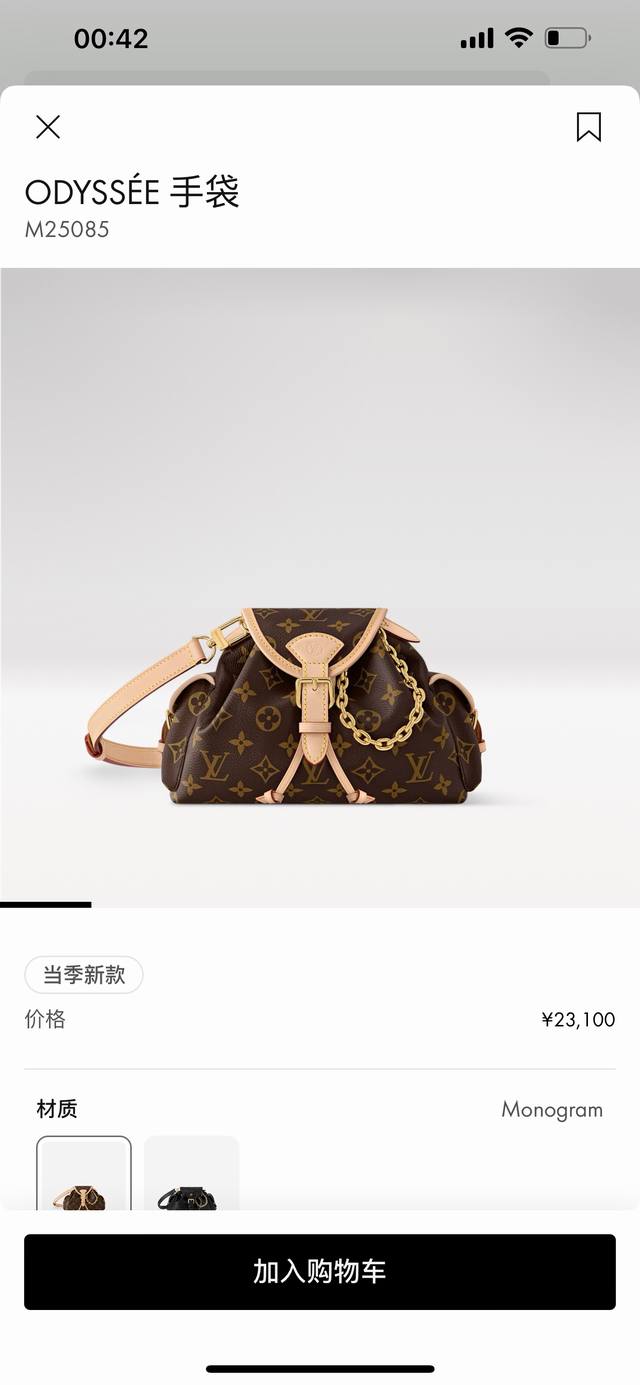The width and height of the screenshot is (640, 1385).
Task: Close the product detail sheet
Action: pos(48,127)
